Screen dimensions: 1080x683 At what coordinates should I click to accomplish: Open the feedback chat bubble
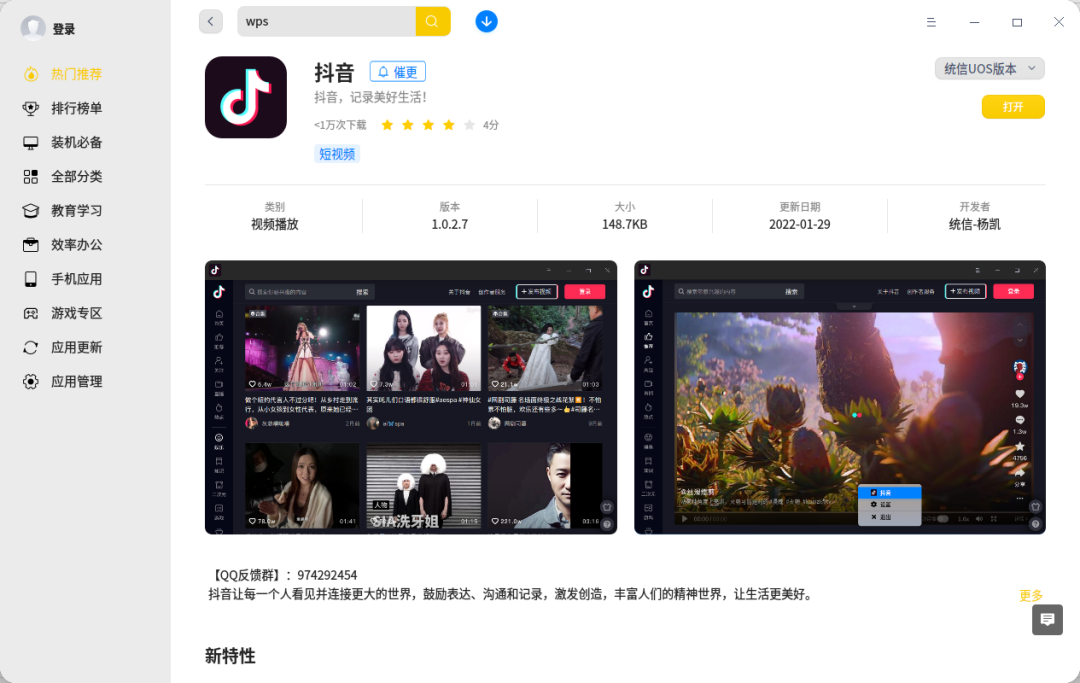pyautogui.click(x=1047, y=620)
